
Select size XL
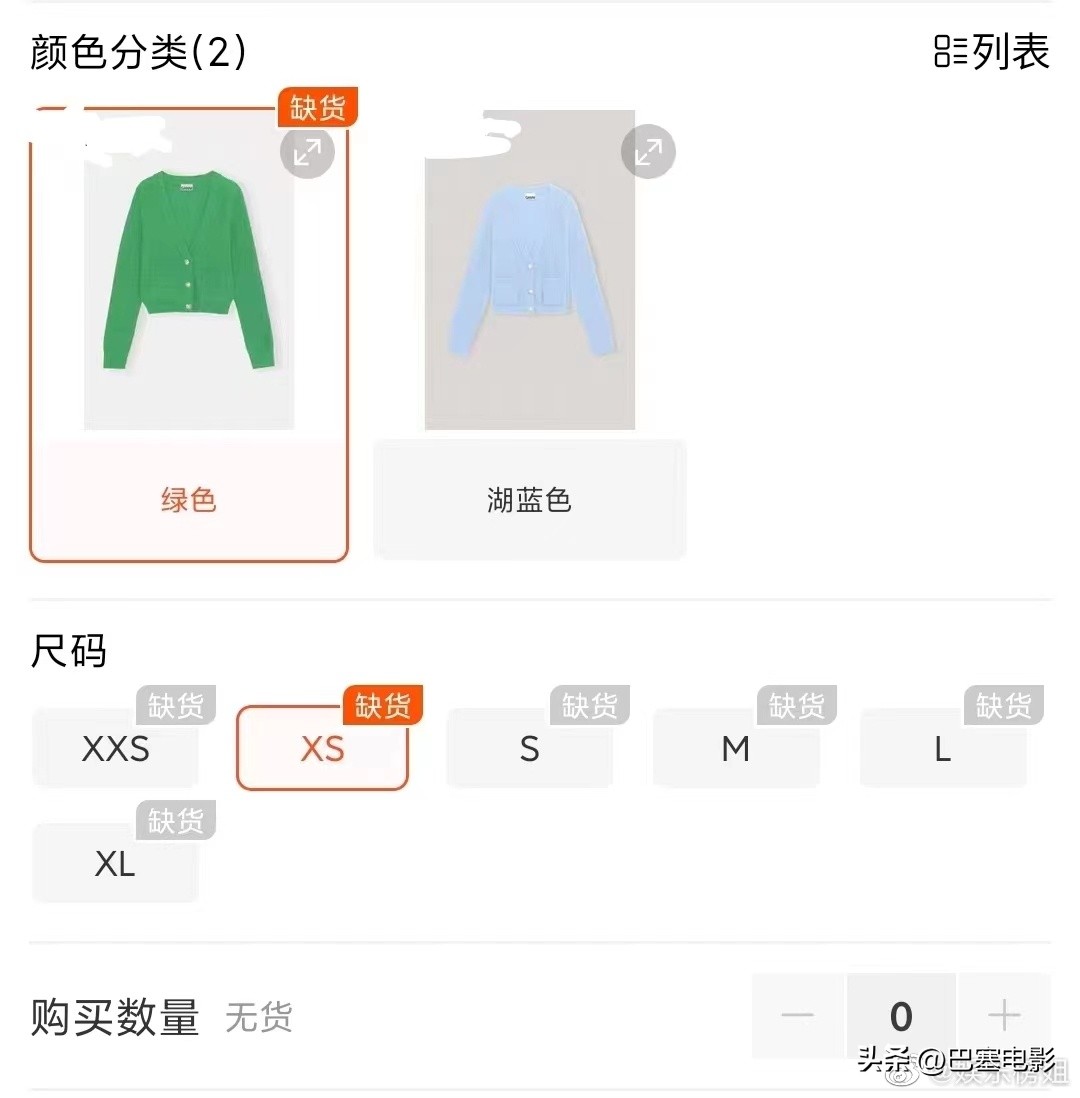point(114,864)
